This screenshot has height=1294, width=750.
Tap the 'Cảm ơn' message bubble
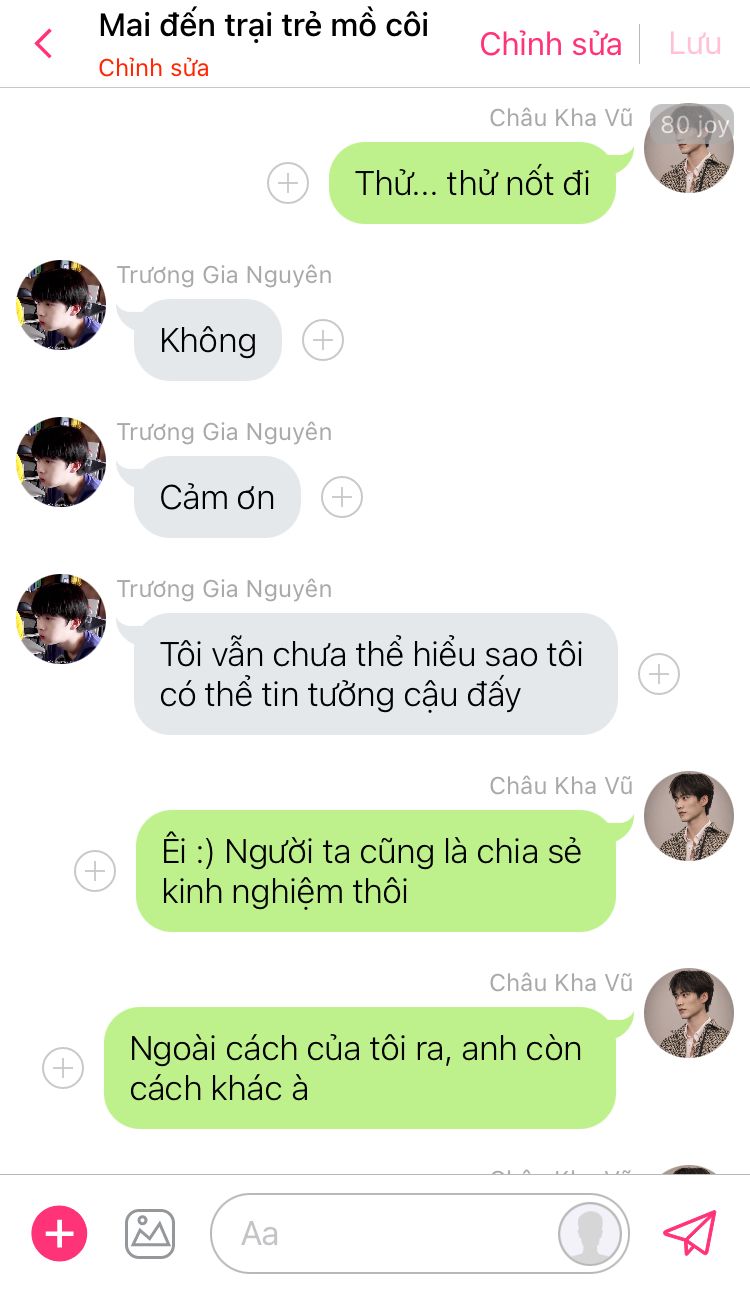(x=217, y=497)
